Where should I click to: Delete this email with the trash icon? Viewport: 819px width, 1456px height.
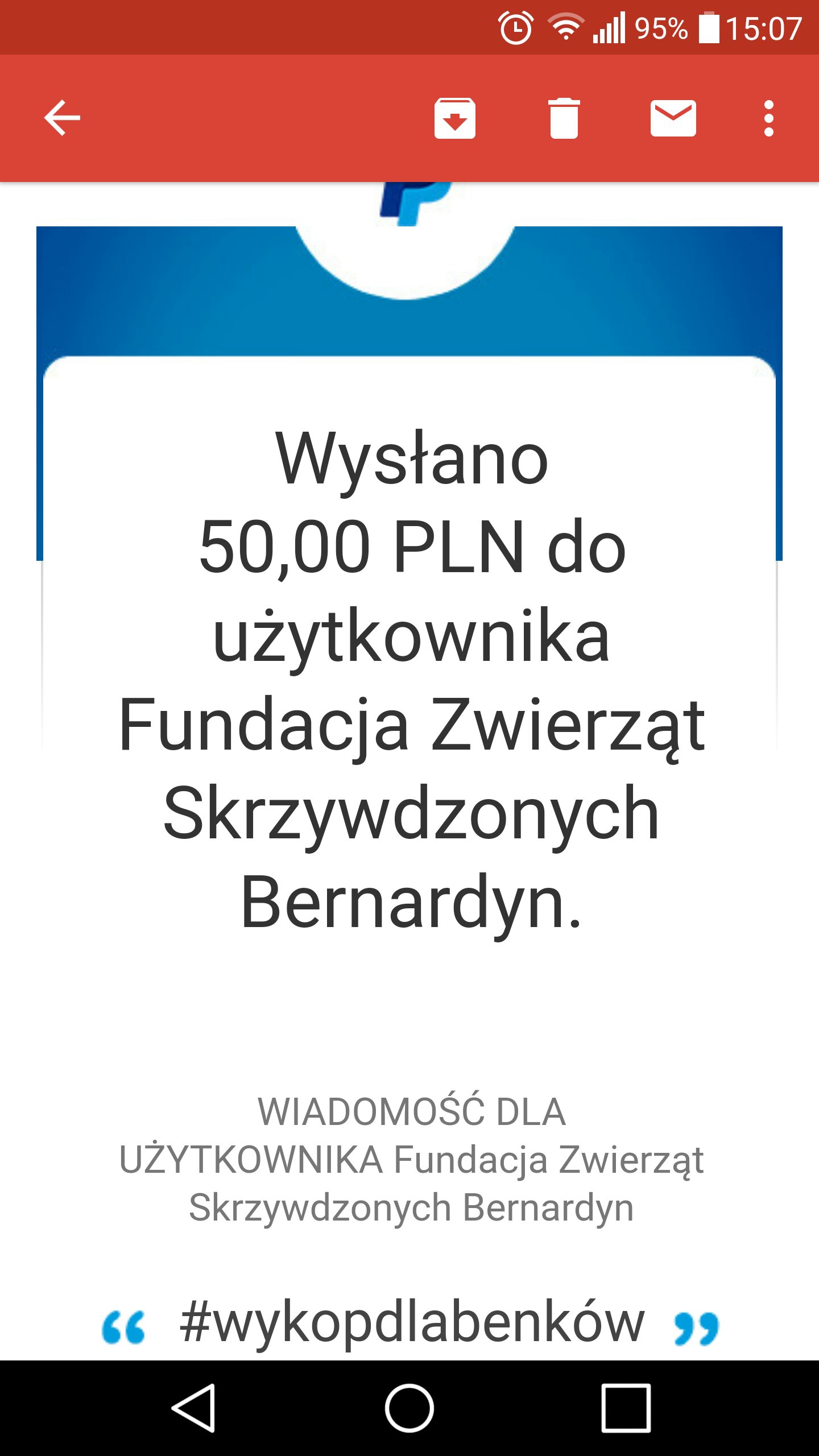tap(564, 118)
